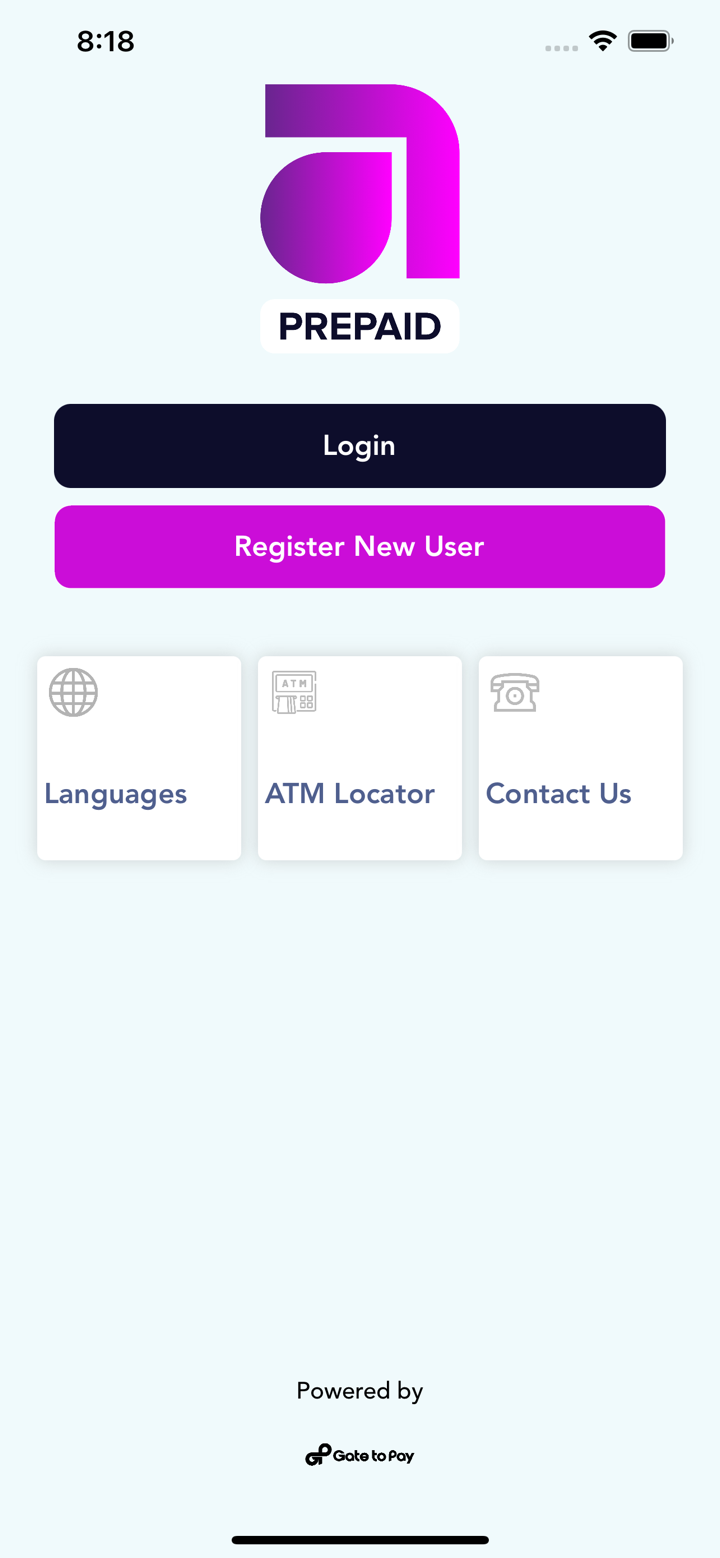Register a new user account

(360, 547)
